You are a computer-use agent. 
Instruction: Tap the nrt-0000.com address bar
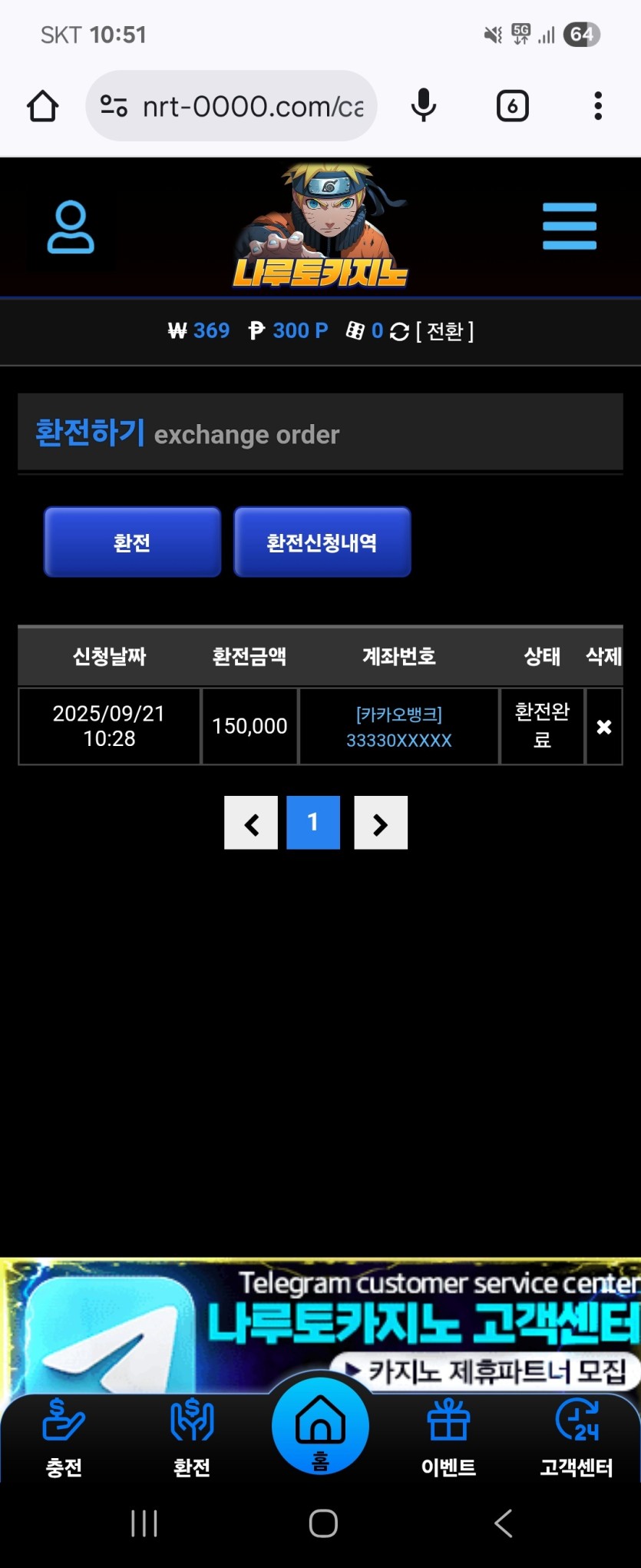click(x=232, y=106)
